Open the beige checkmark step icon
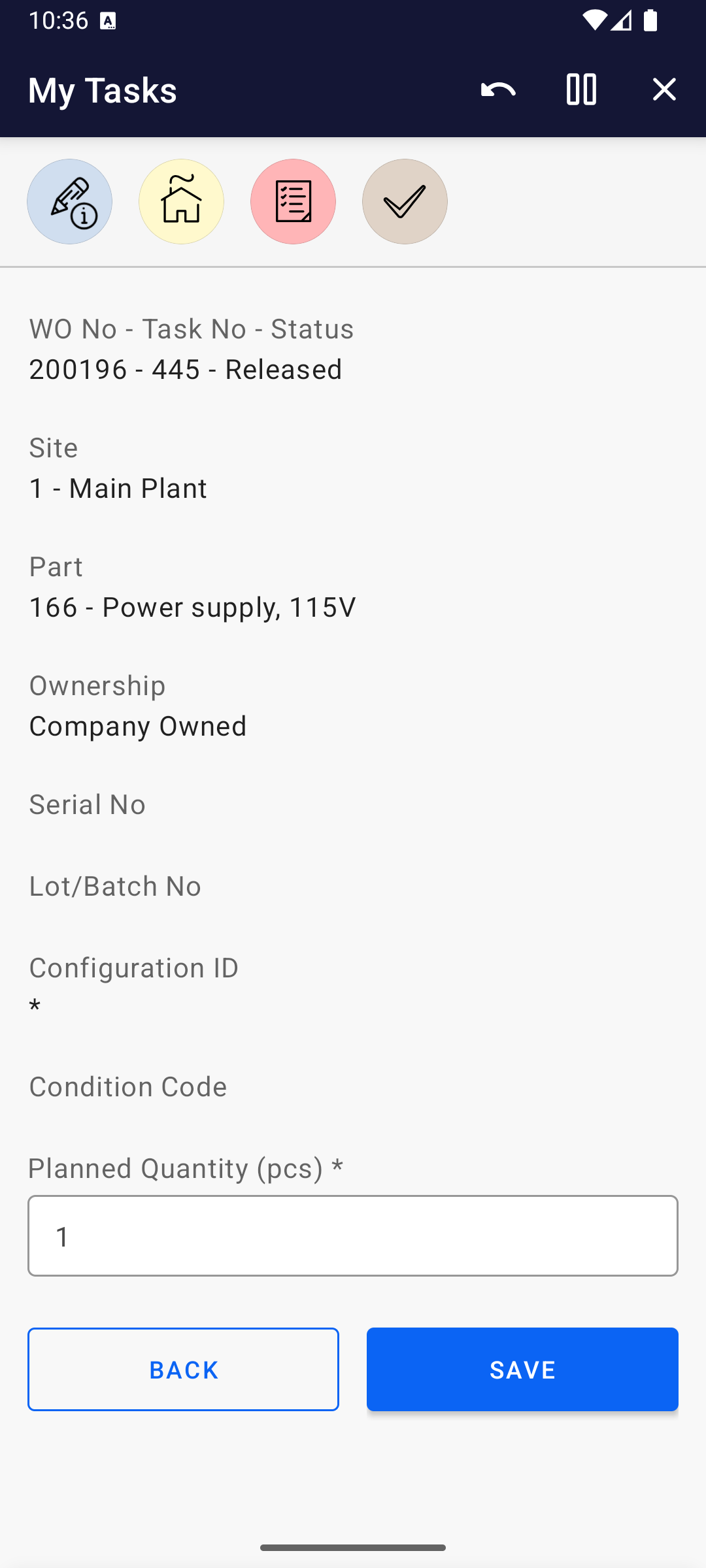The height and width of the screenshot is (1568, 706). [x=405, y=202]
